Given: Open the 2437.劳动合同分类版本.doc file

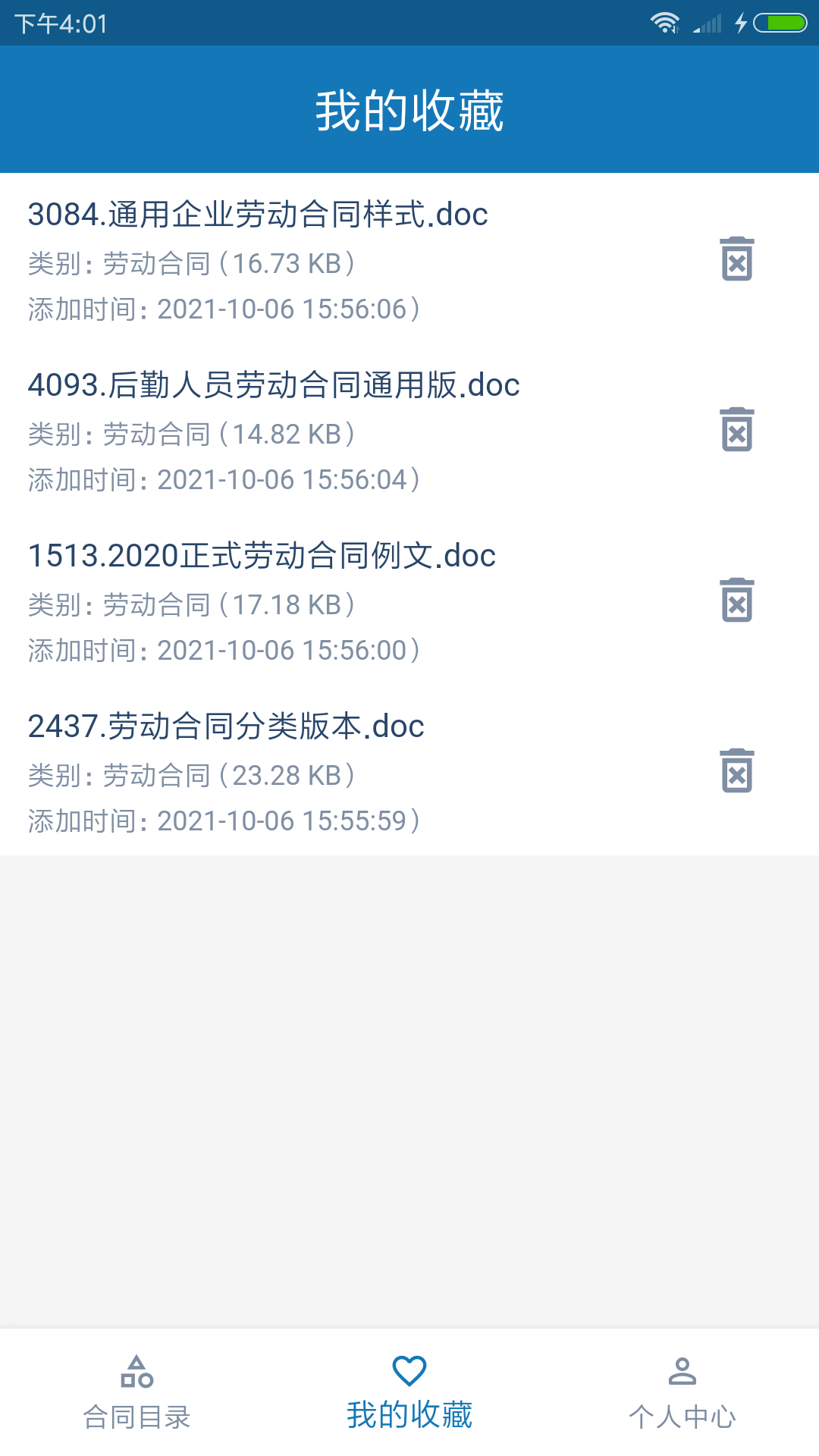Looking at the screenshot, I should [226, 727].
